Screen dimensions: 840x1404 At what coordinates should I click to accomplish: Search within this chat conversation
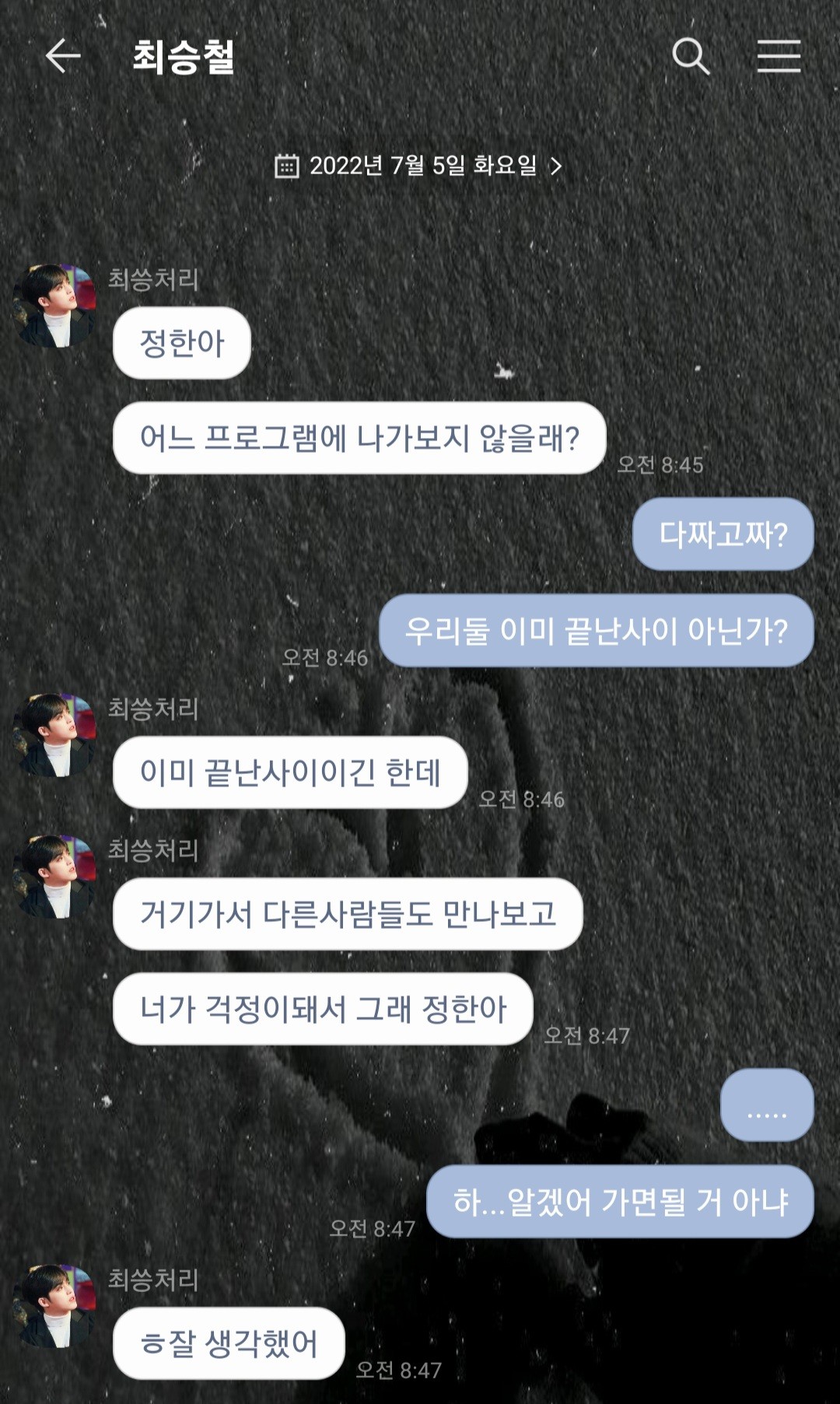tap(691, 56)
